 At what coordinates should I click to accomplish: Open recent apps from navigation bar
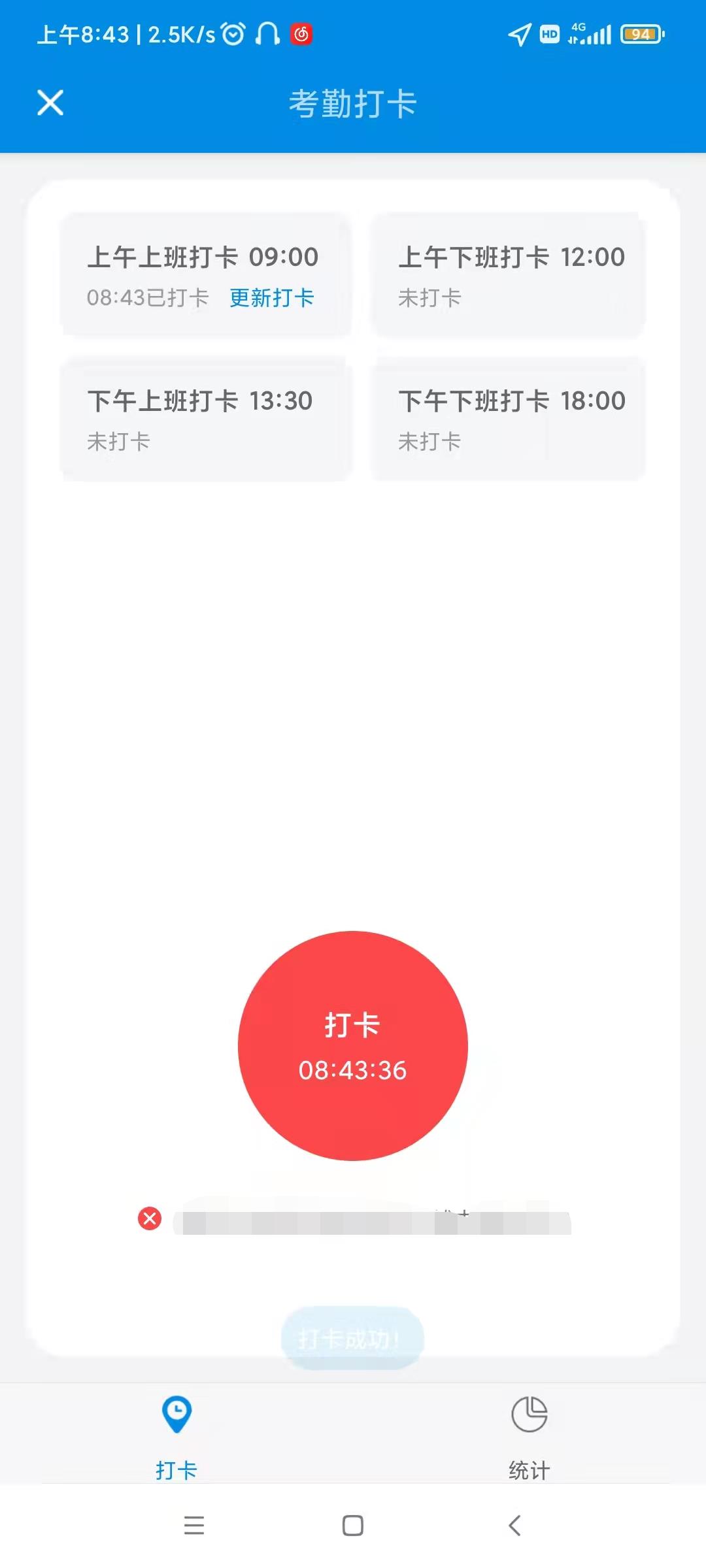(194, 1526)
